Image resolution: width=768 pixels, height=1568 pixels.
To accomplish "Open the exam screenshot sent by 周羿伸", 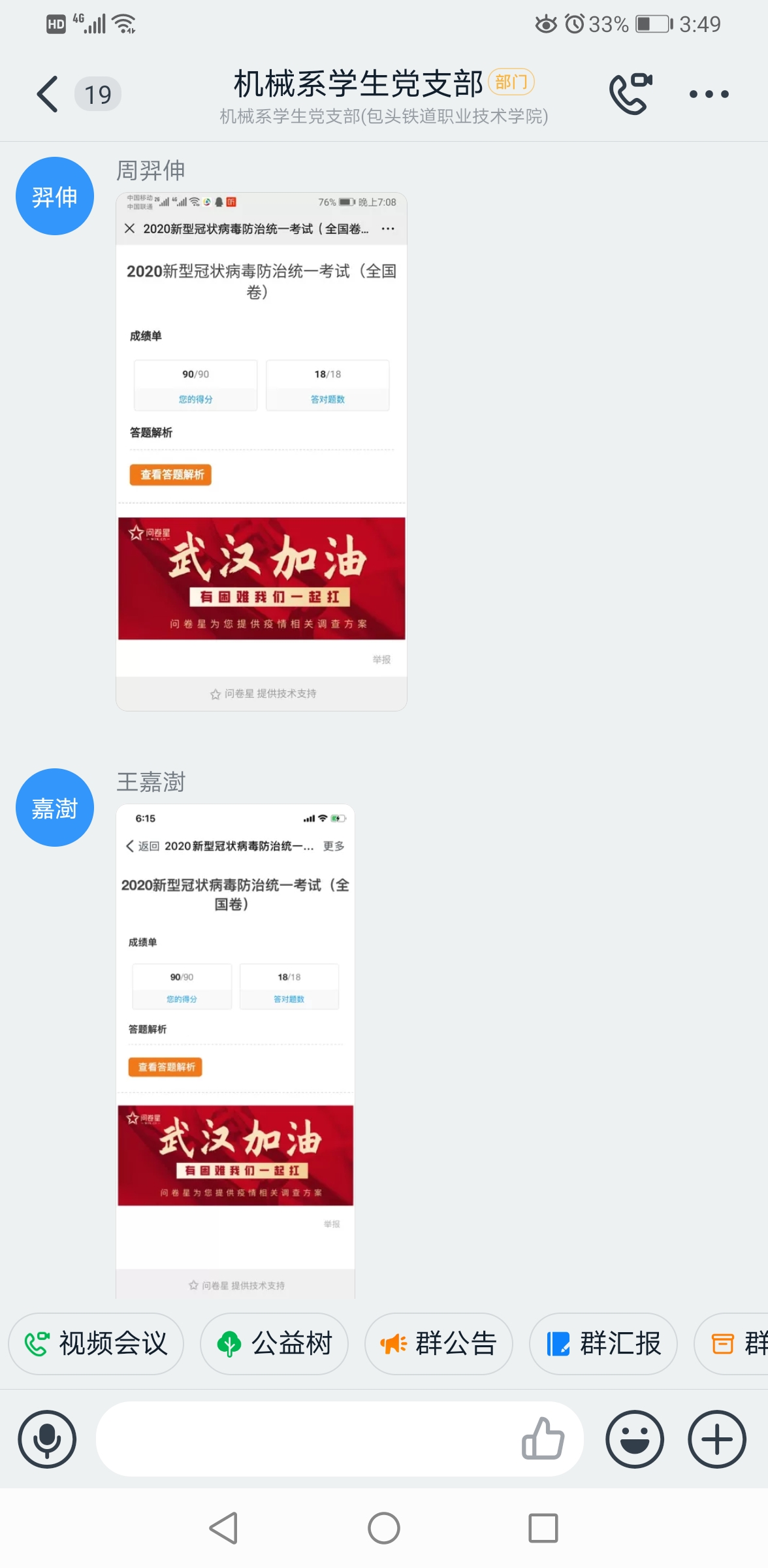I will pos(261,451).
